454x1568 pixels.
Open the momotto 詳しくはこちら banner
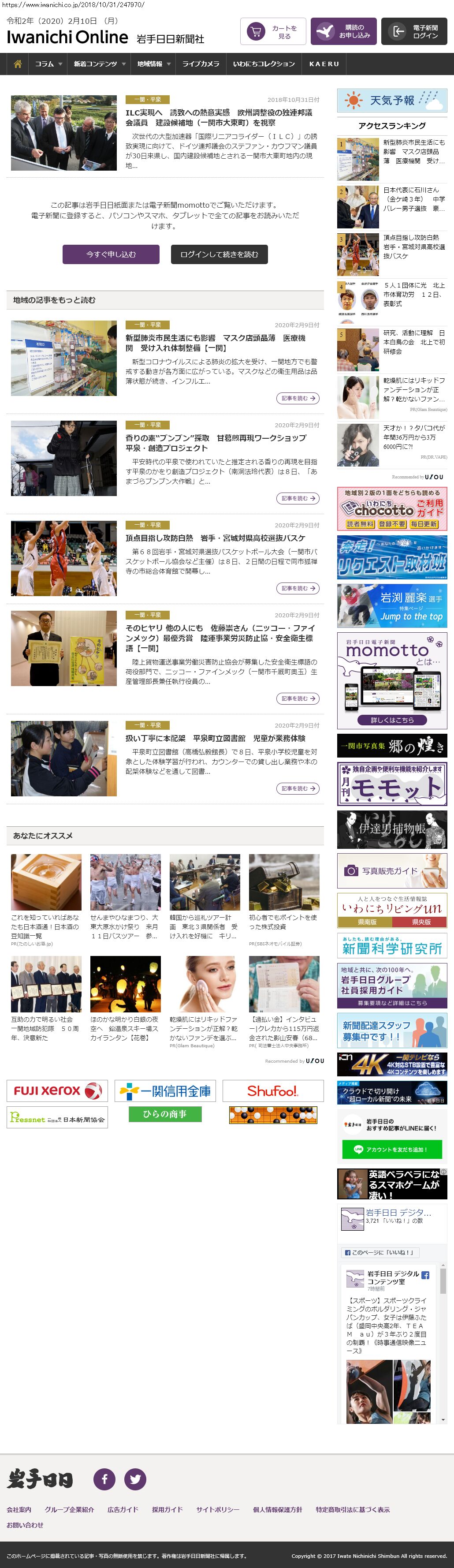point(392,720)
